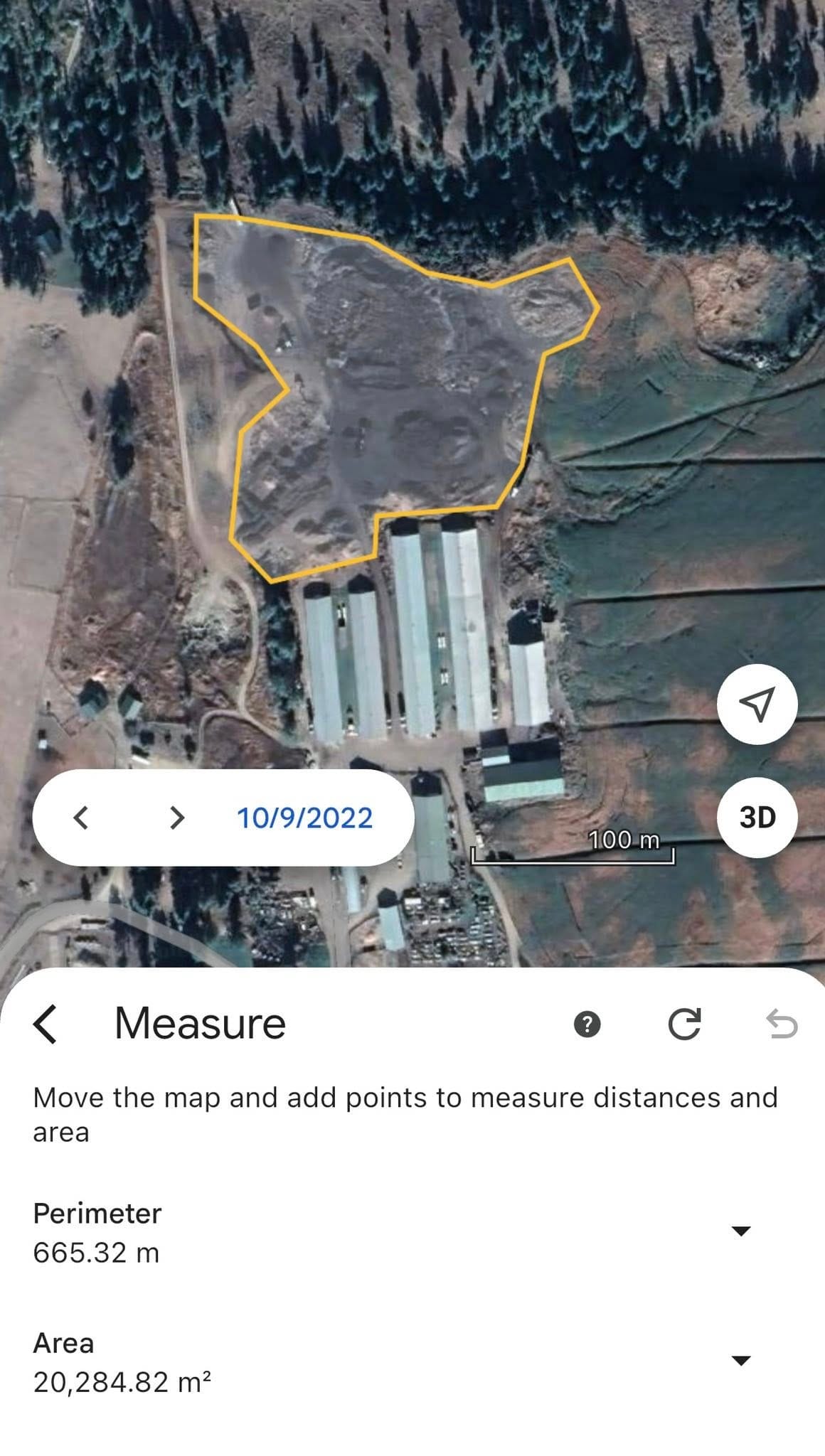Tap the my location arrow button
The image size is (825, 1456).
(757, 704)
